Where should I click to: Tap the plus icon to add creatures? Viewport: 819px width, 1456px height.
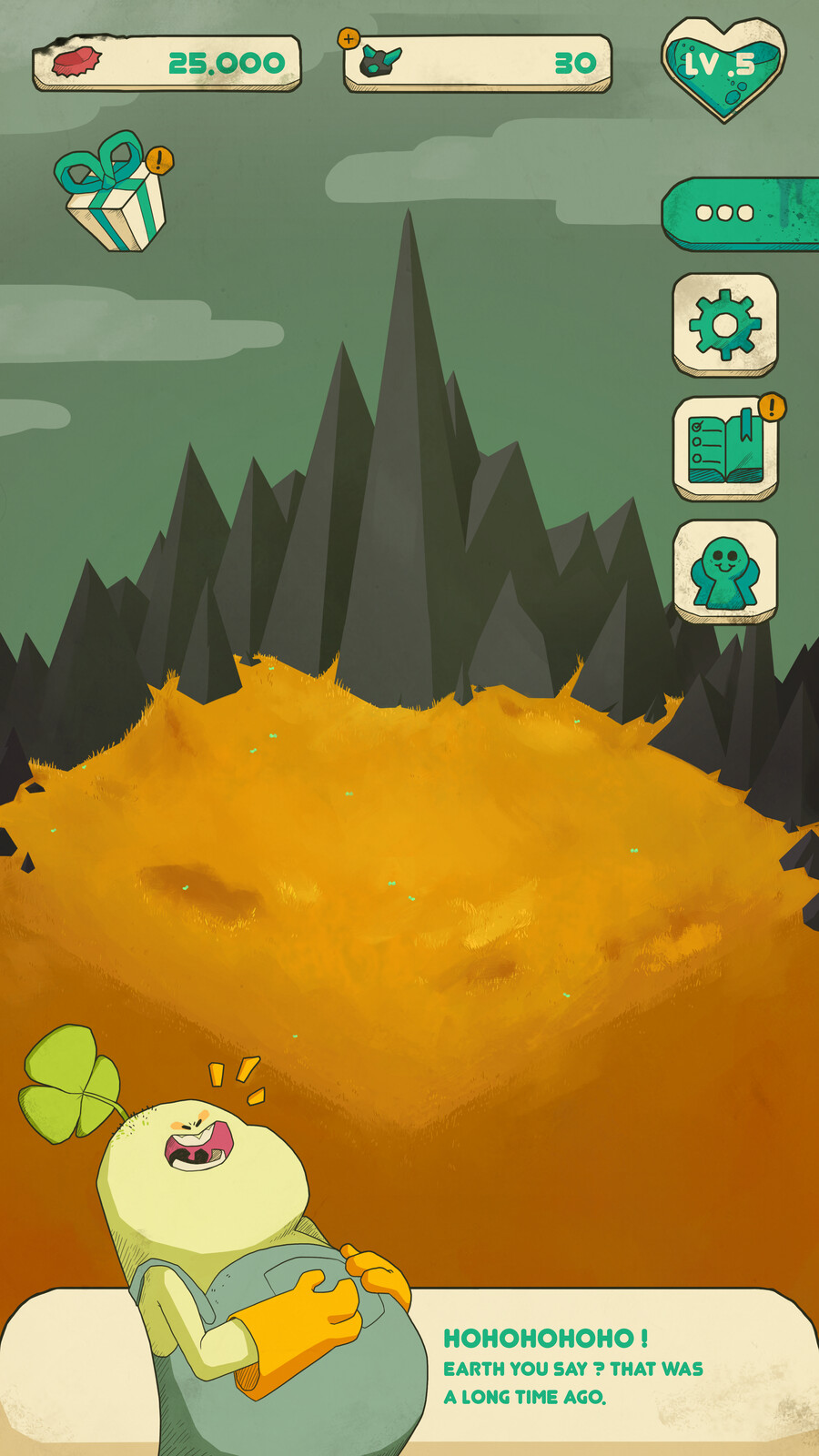(x=349, y=39)
